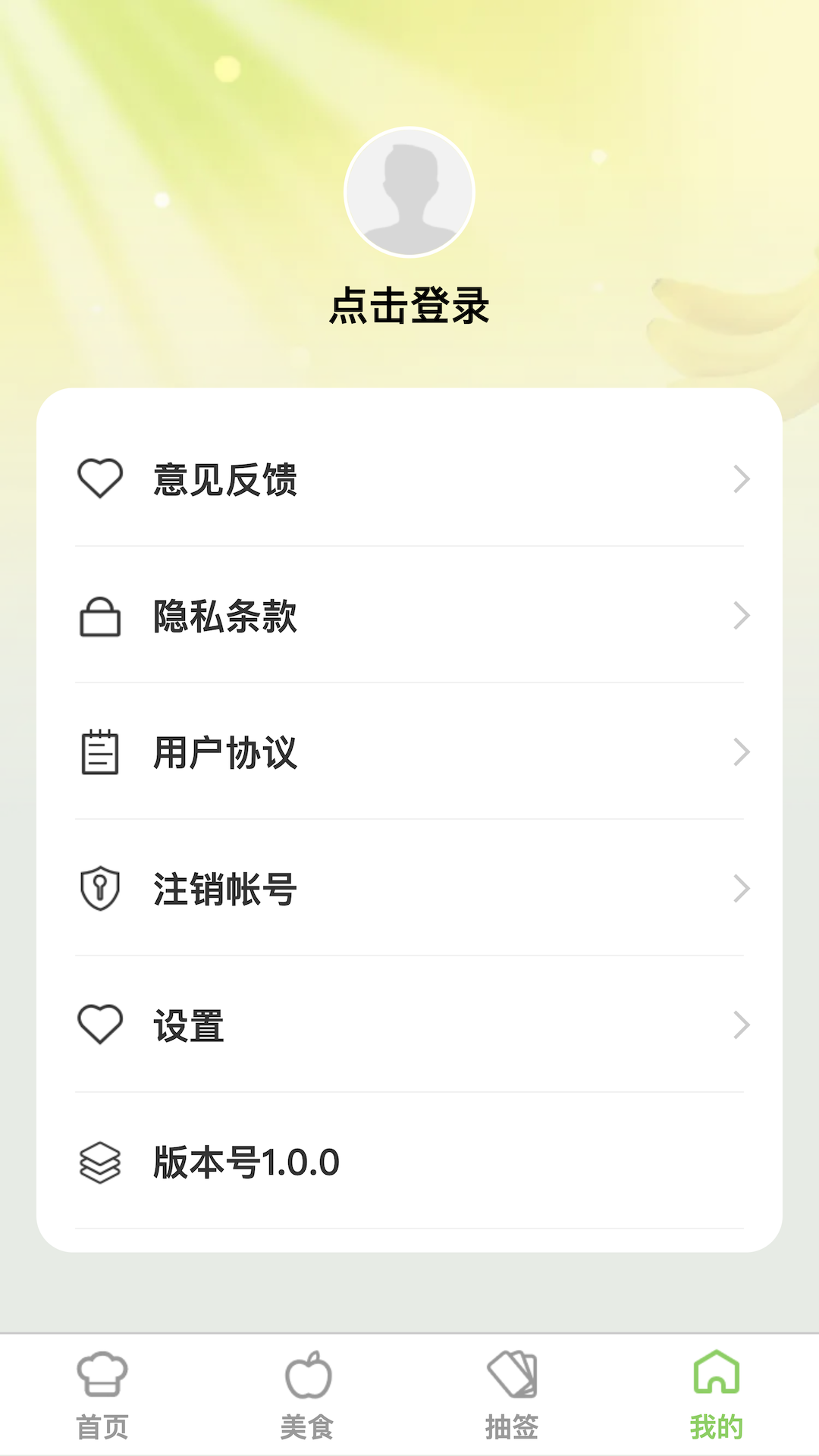The width and height of the screenshot is (819, 1456).
Task: Click the version number 1.0.0 row
Action: (x=243, y=1161)
